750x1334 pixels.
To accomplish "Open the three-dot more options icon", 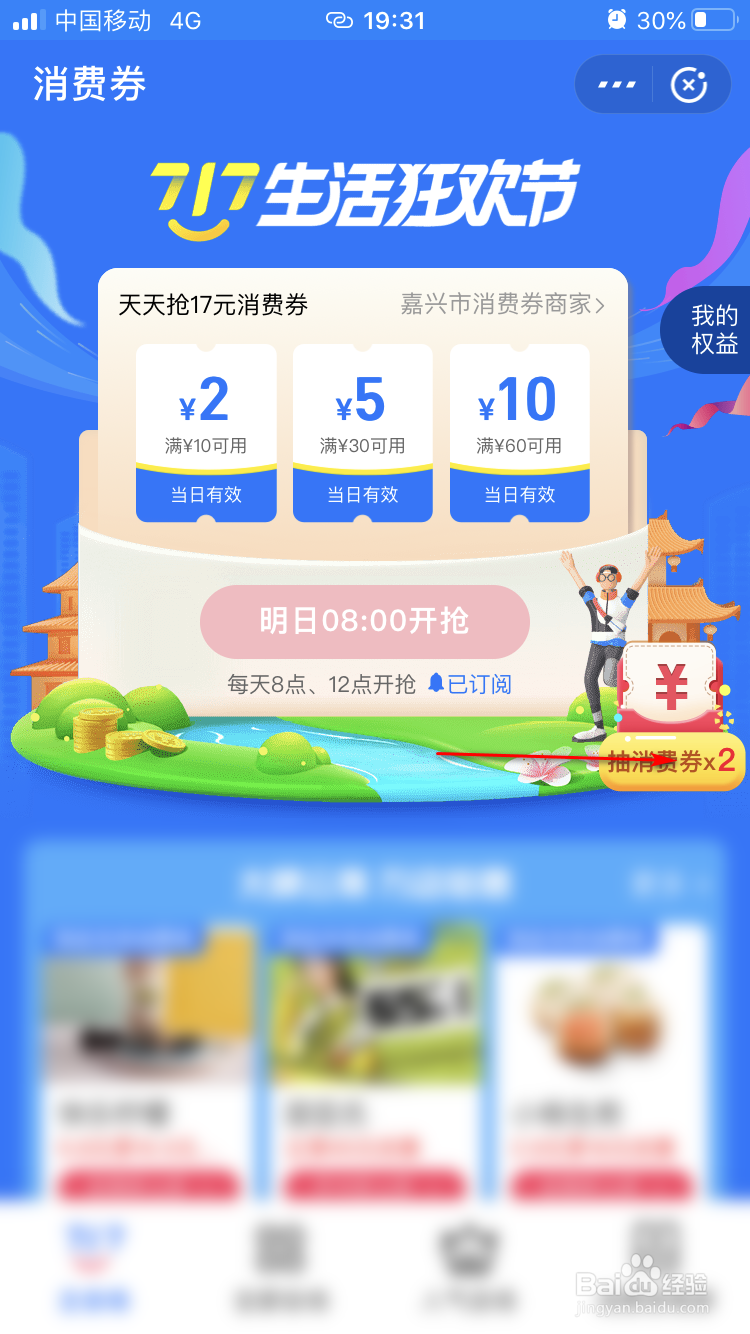I will pyautogui.click(x=617, y=84).
